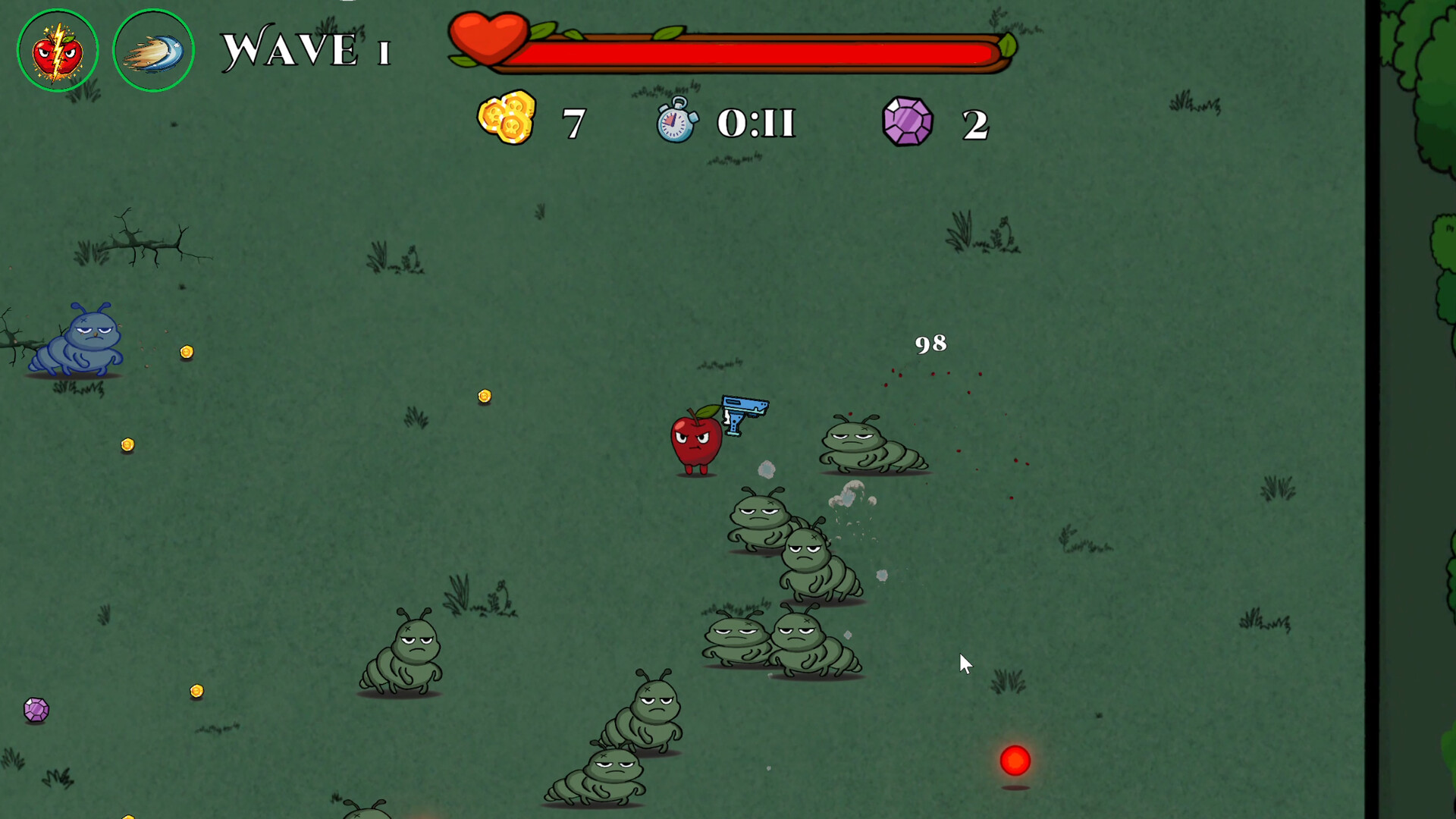Image resolution: width=1456 pixels, height=819 pixels.
Task: Trigger the dash ability icon
Action: coord(153,51)
